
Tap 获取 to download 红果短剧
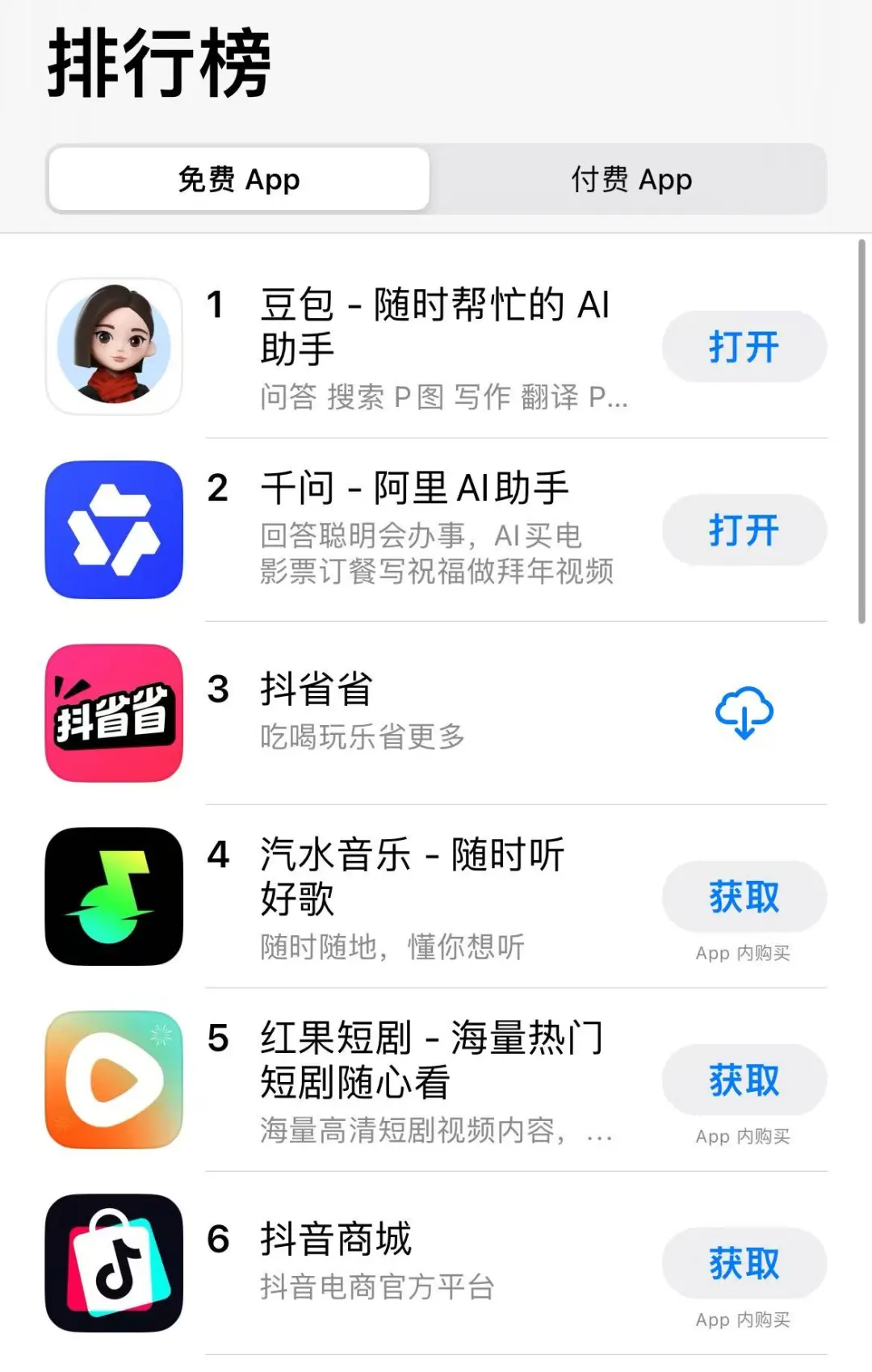click(744, 1080)
